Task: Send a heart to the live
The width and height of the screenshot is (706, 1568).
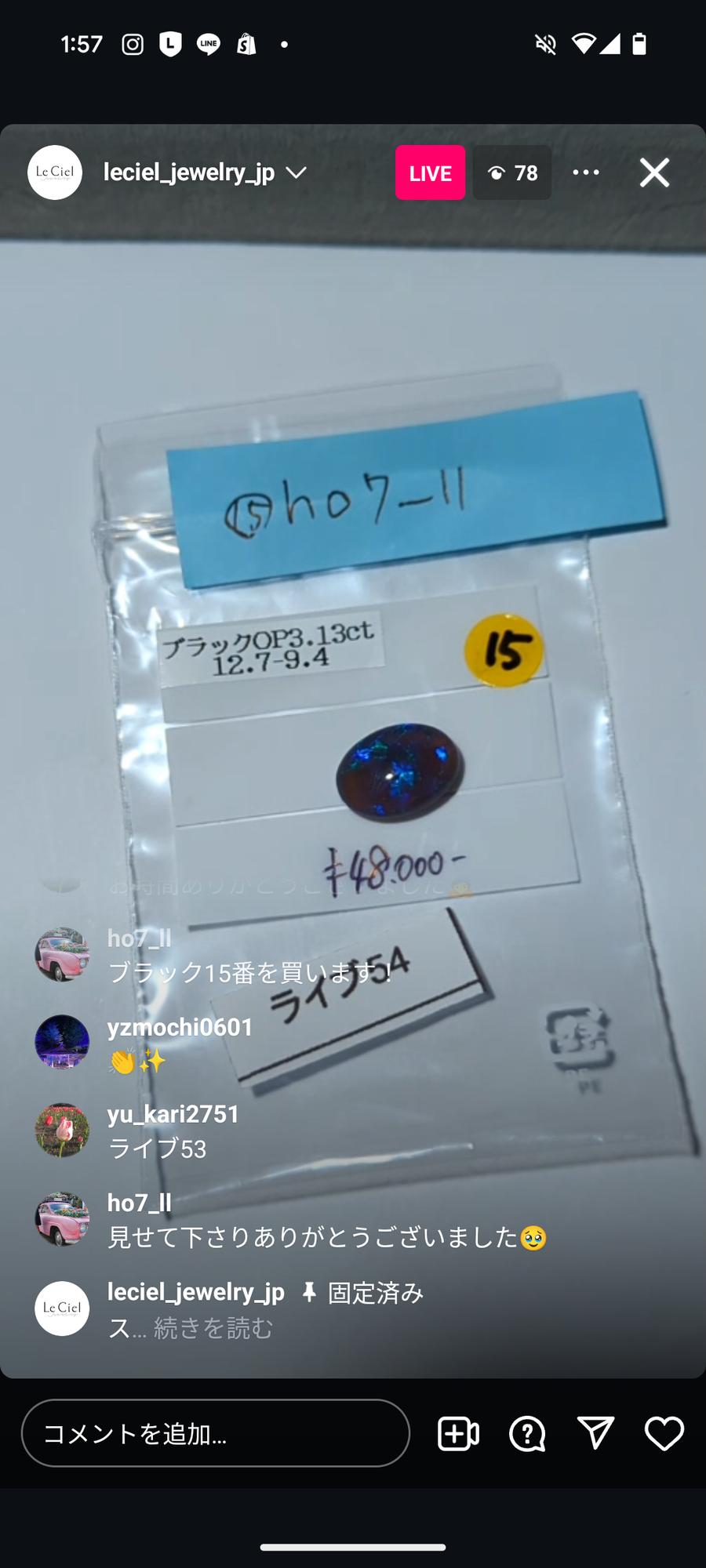Action: [x=664, y=1433]
